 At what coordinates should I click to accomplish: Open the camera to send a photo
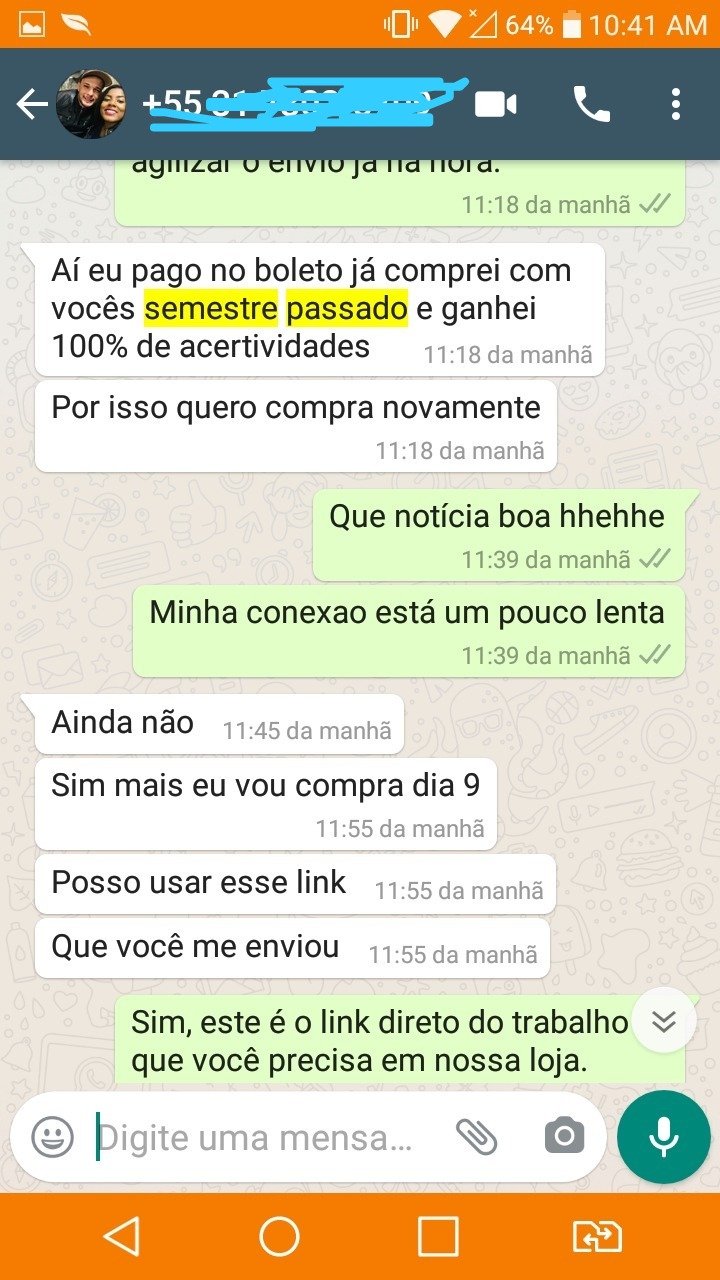point(564,1137)
